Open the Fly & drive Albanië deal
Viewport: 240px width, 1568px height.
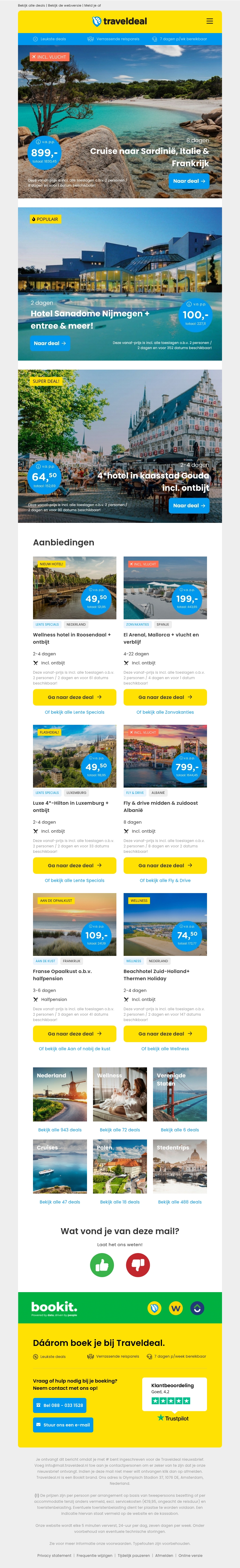click(165, 865)
